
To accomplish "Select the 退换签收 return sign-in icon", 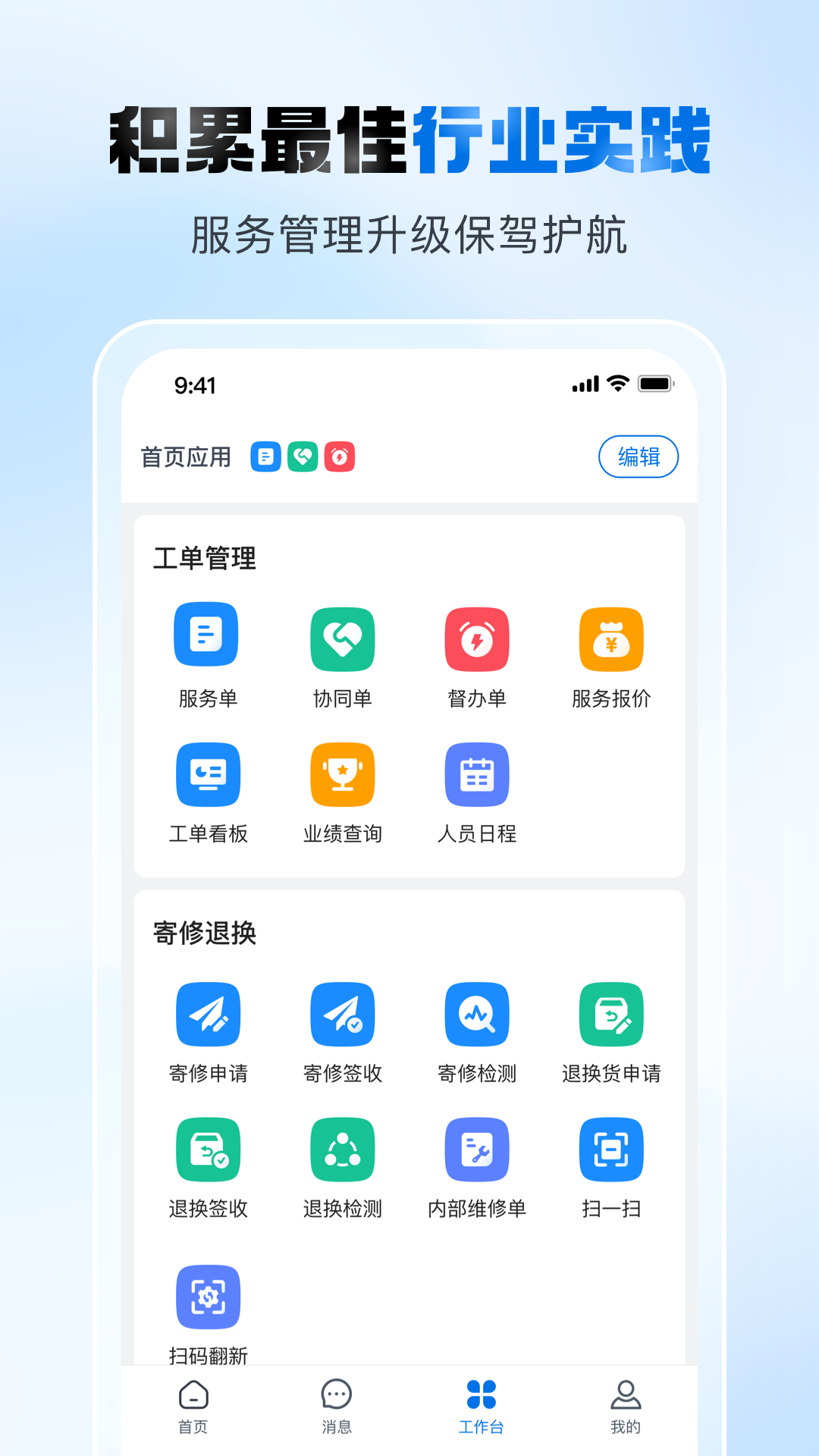I will [x=208, y=1149].
